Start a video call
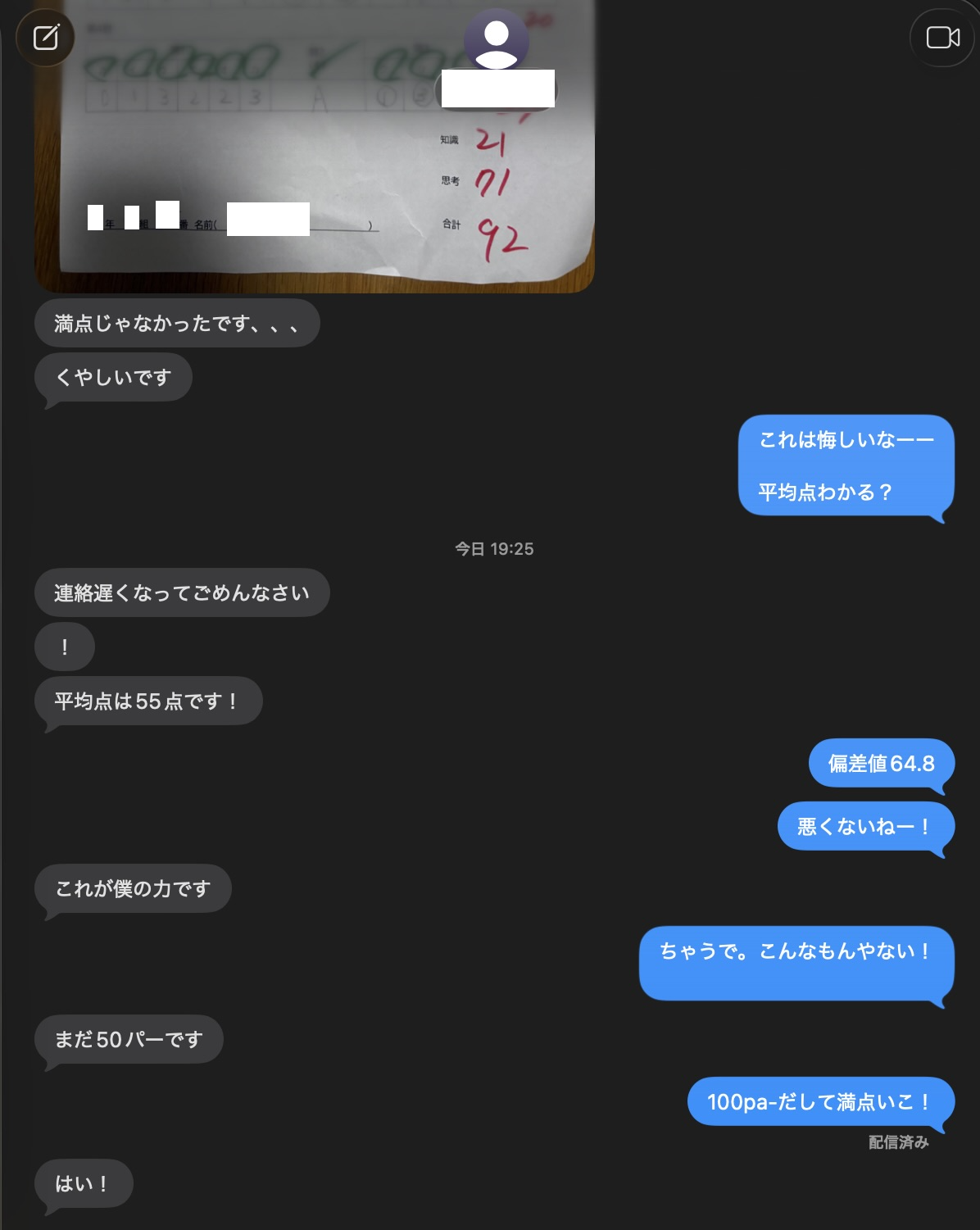This screenshot has height=1230, width=980. [942, 38]
